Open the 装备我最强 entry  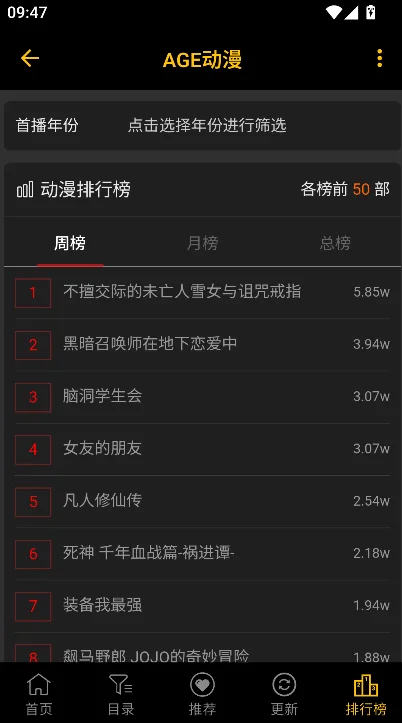(x=202, y=606)
